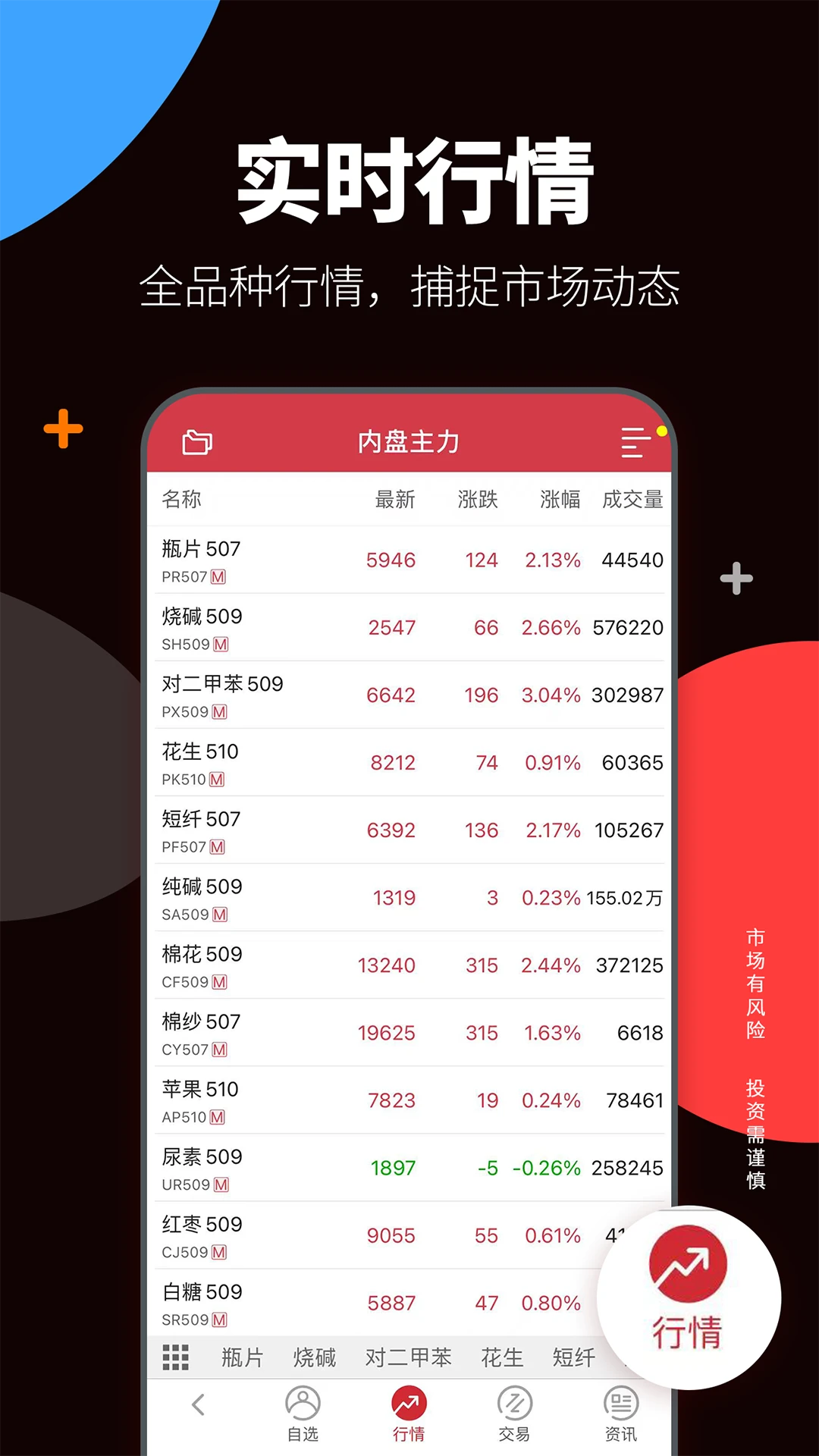Open the 自选 watchlist icon
The image size is (819, 1456).
pos(303,1404)
